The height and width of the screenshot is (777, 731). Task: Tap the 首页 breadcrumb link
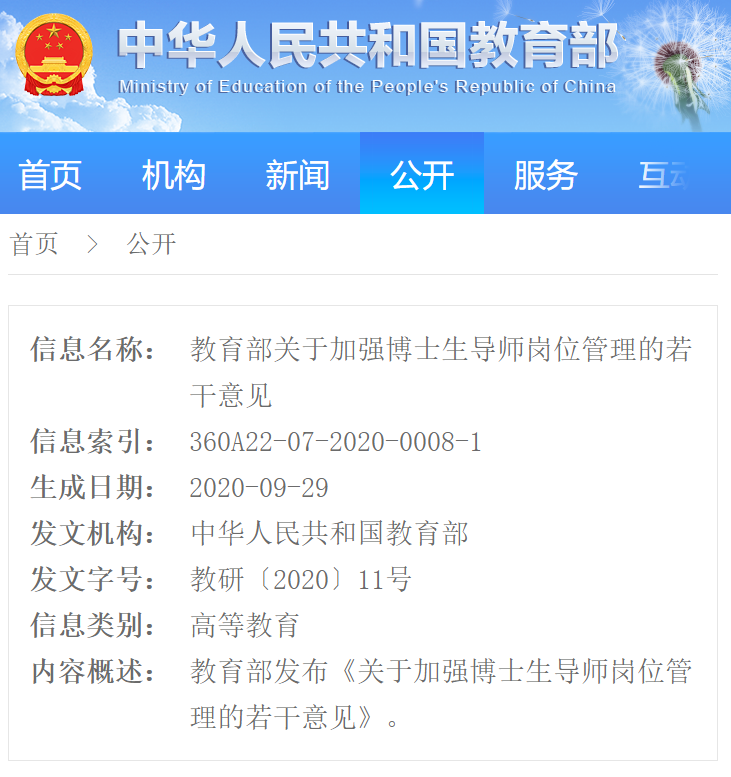pos(35,244)
